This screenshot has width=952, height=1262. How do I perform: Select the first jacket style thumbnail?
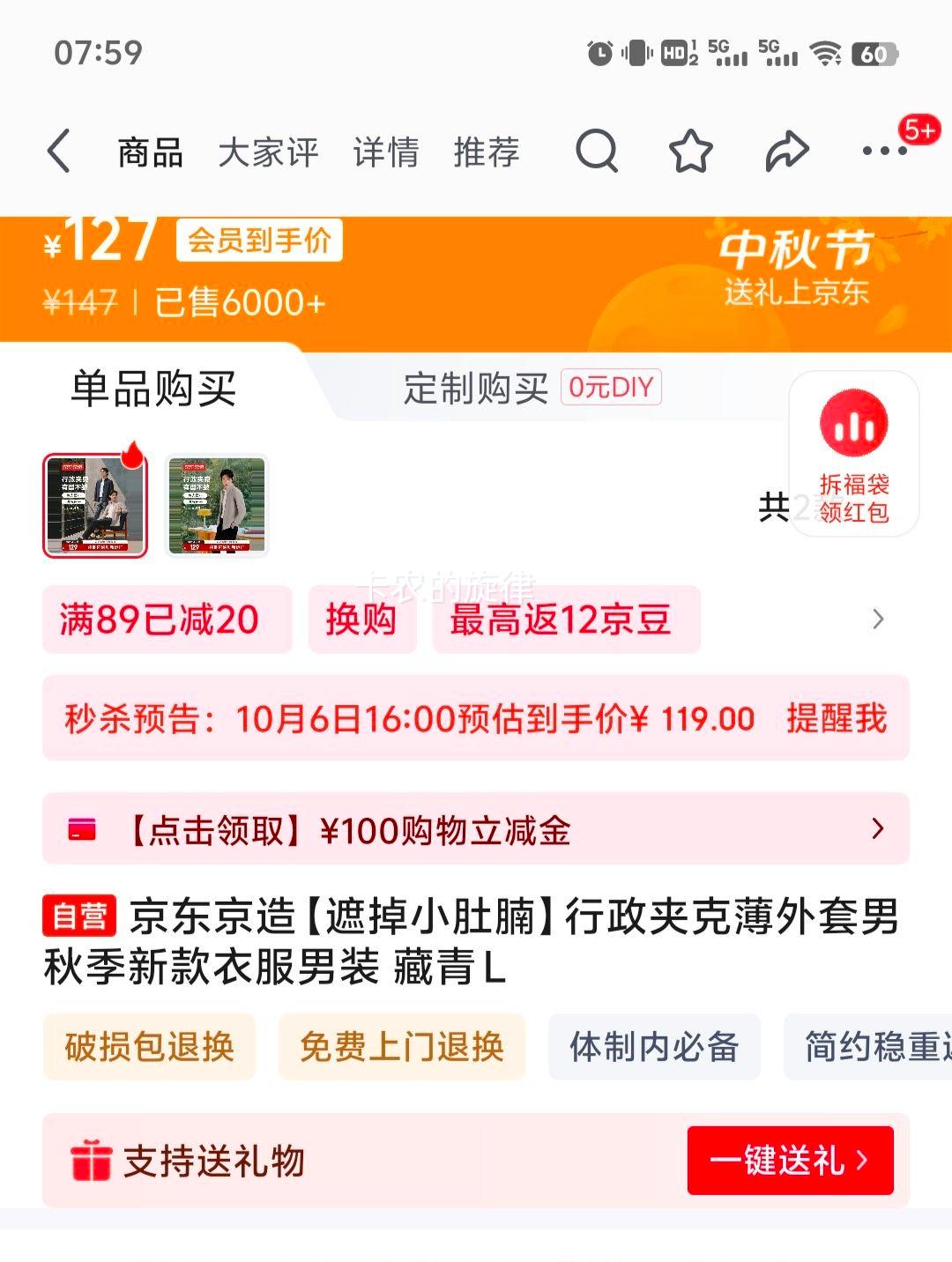(x=95, y=506)
